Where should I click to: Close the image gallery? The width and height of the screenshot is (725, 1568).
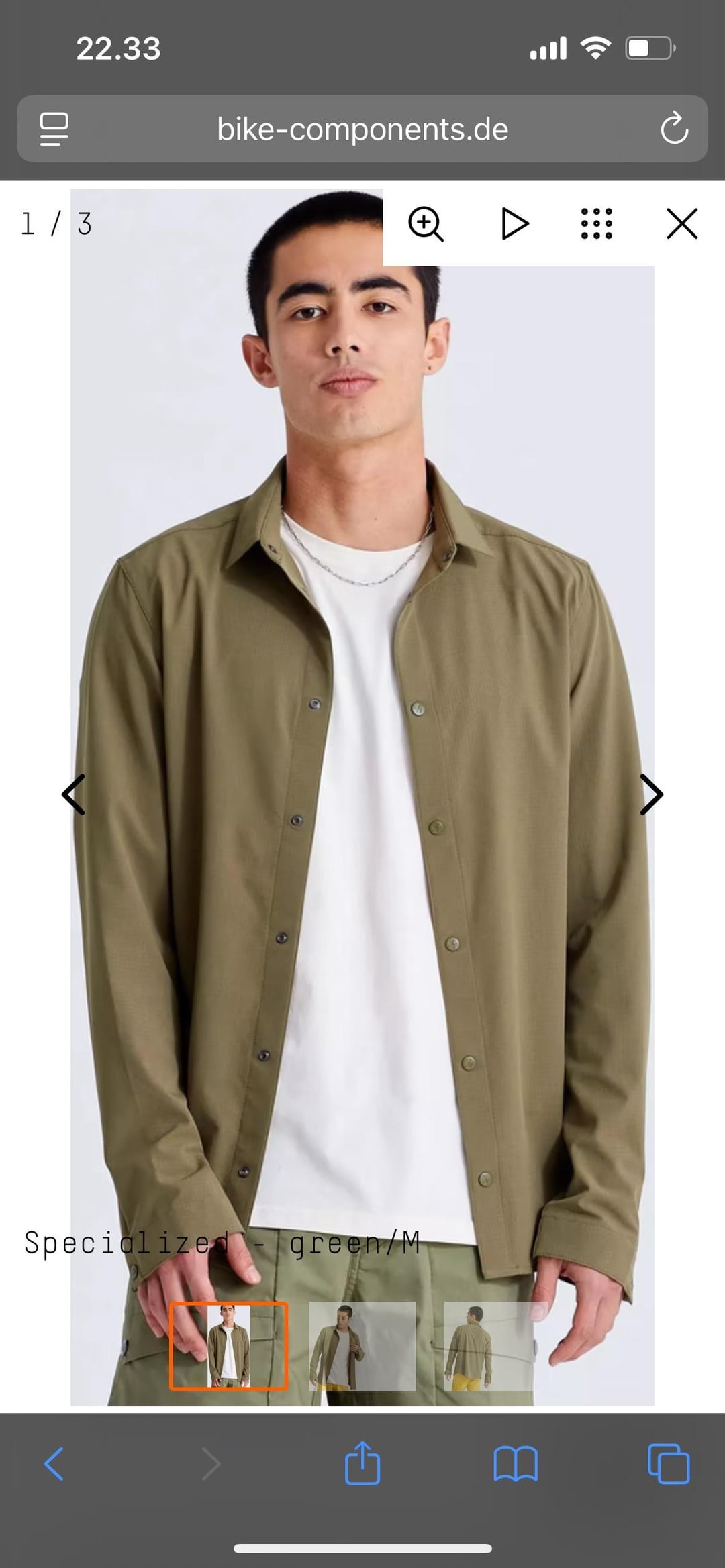[681, 223]
